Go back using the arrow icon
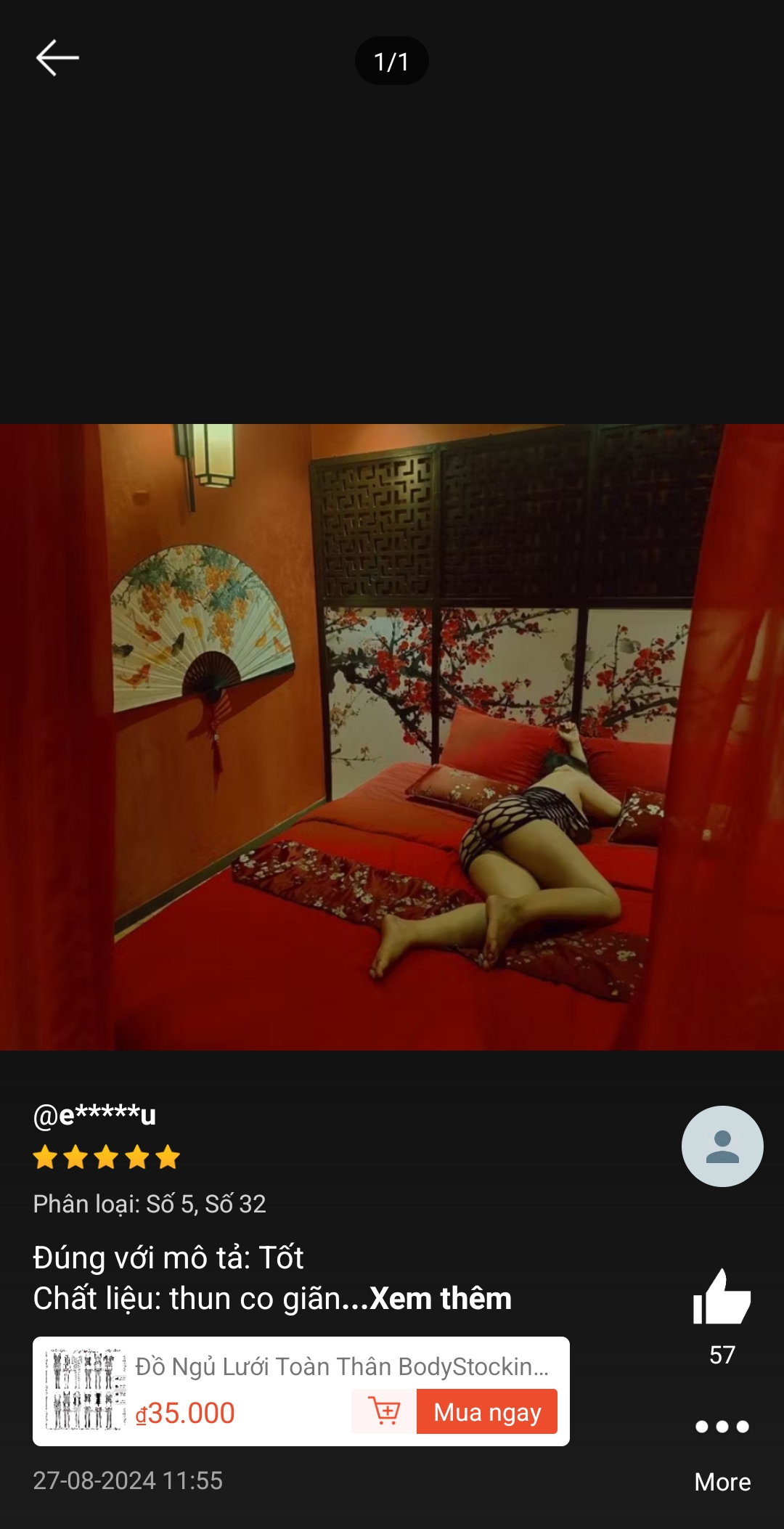 tap(57, 58)
